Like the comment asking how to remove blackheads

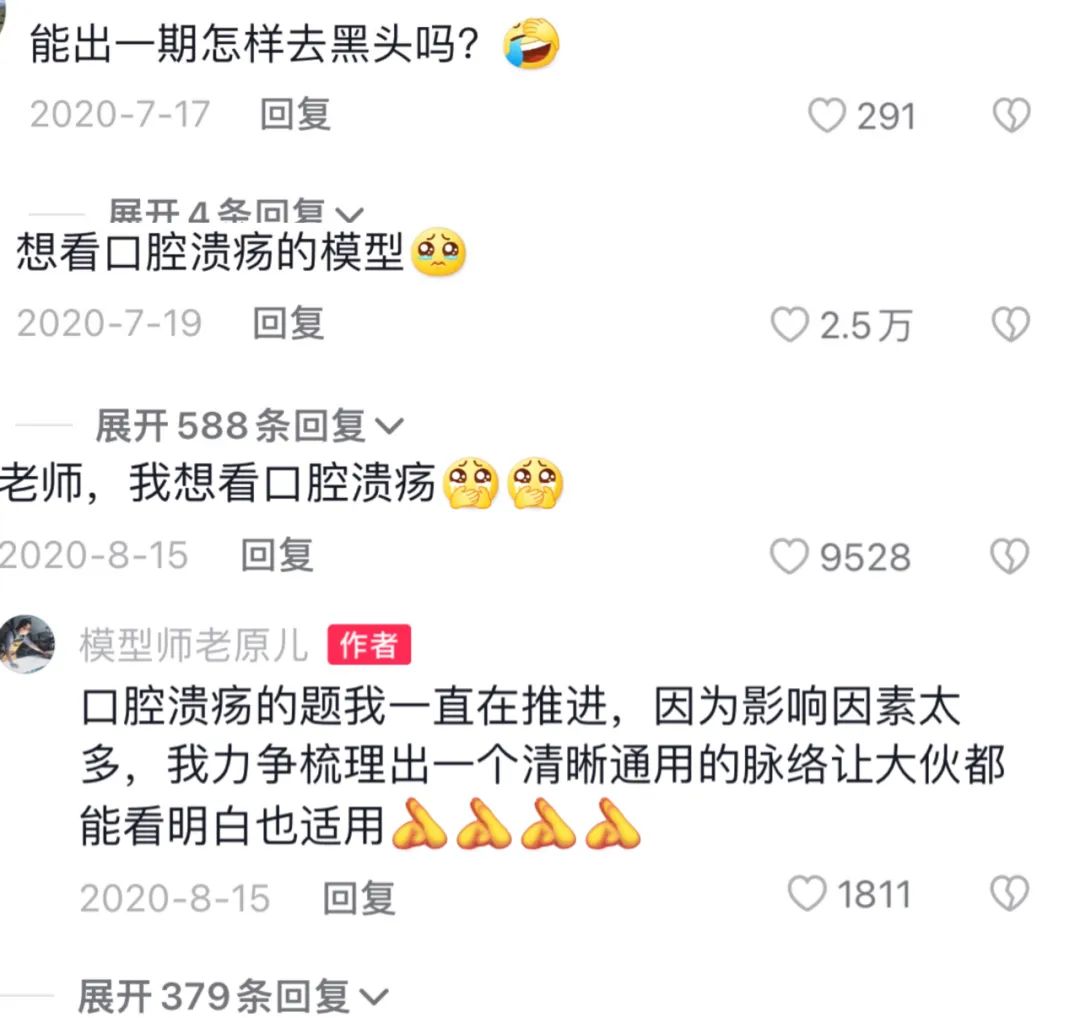(827, 116)
